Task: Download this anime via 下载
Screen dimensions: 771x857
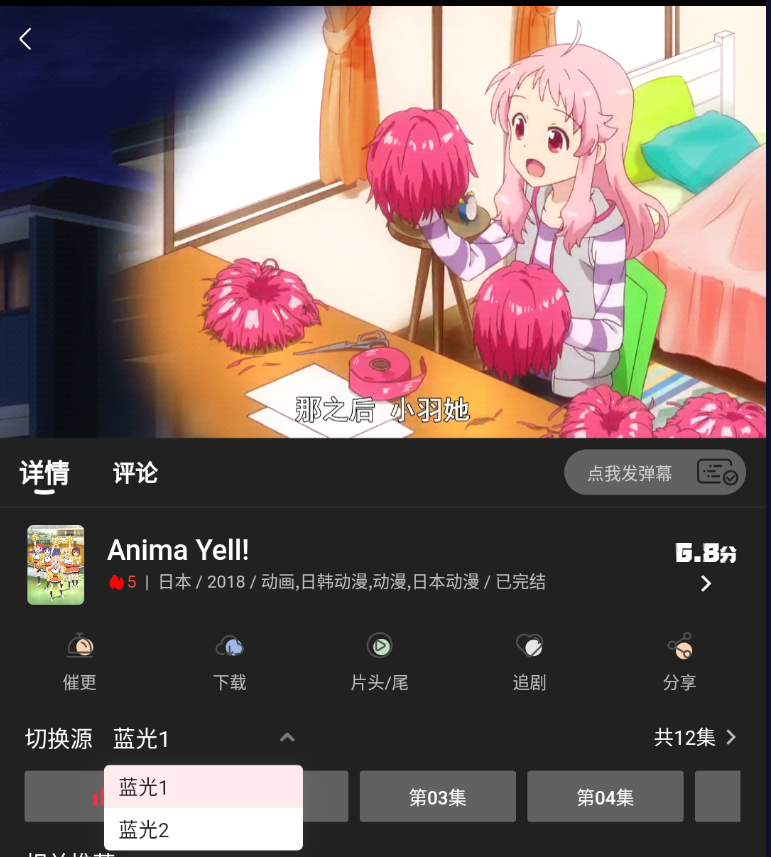Action: (229, 662)
